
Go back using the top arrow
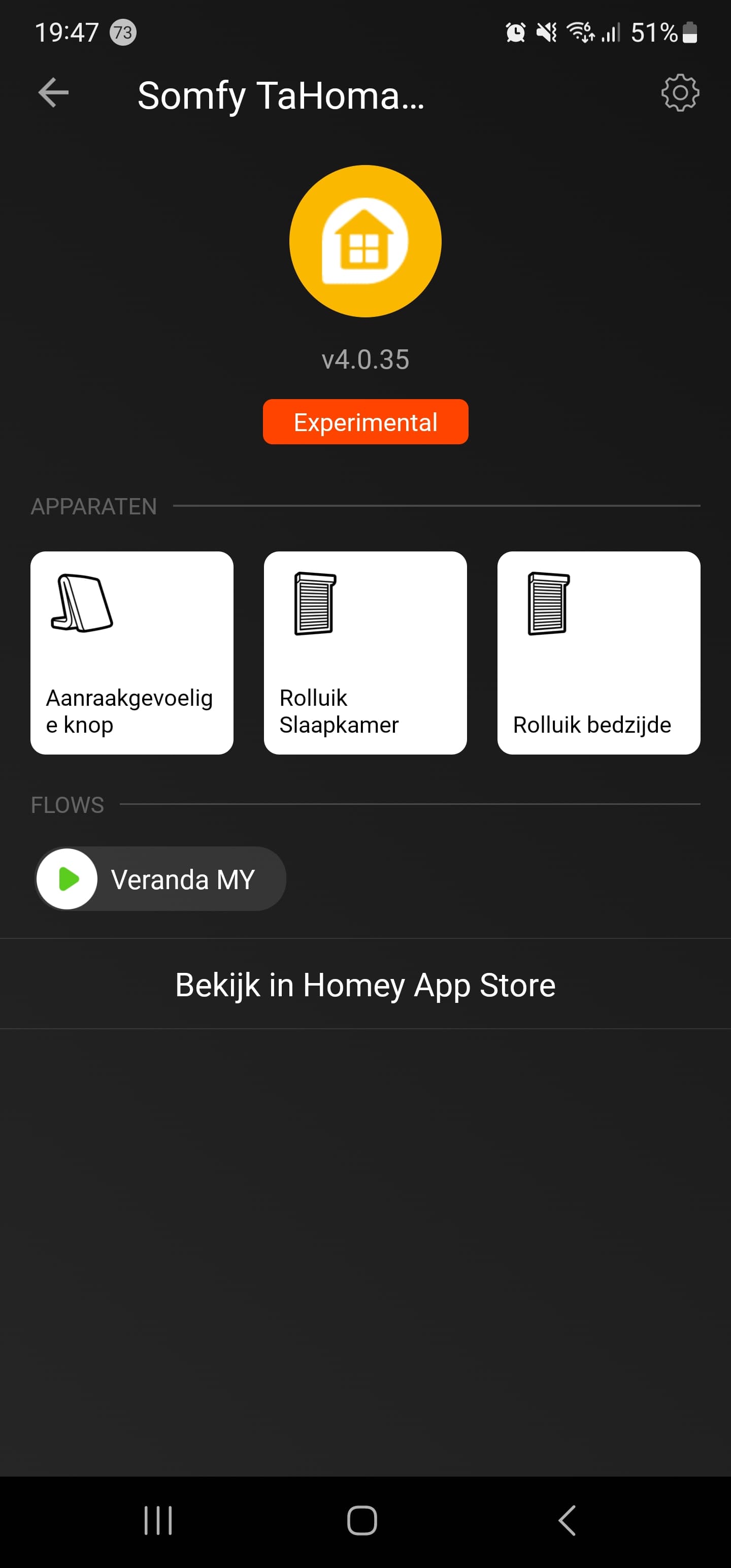(x=54, y=93)
